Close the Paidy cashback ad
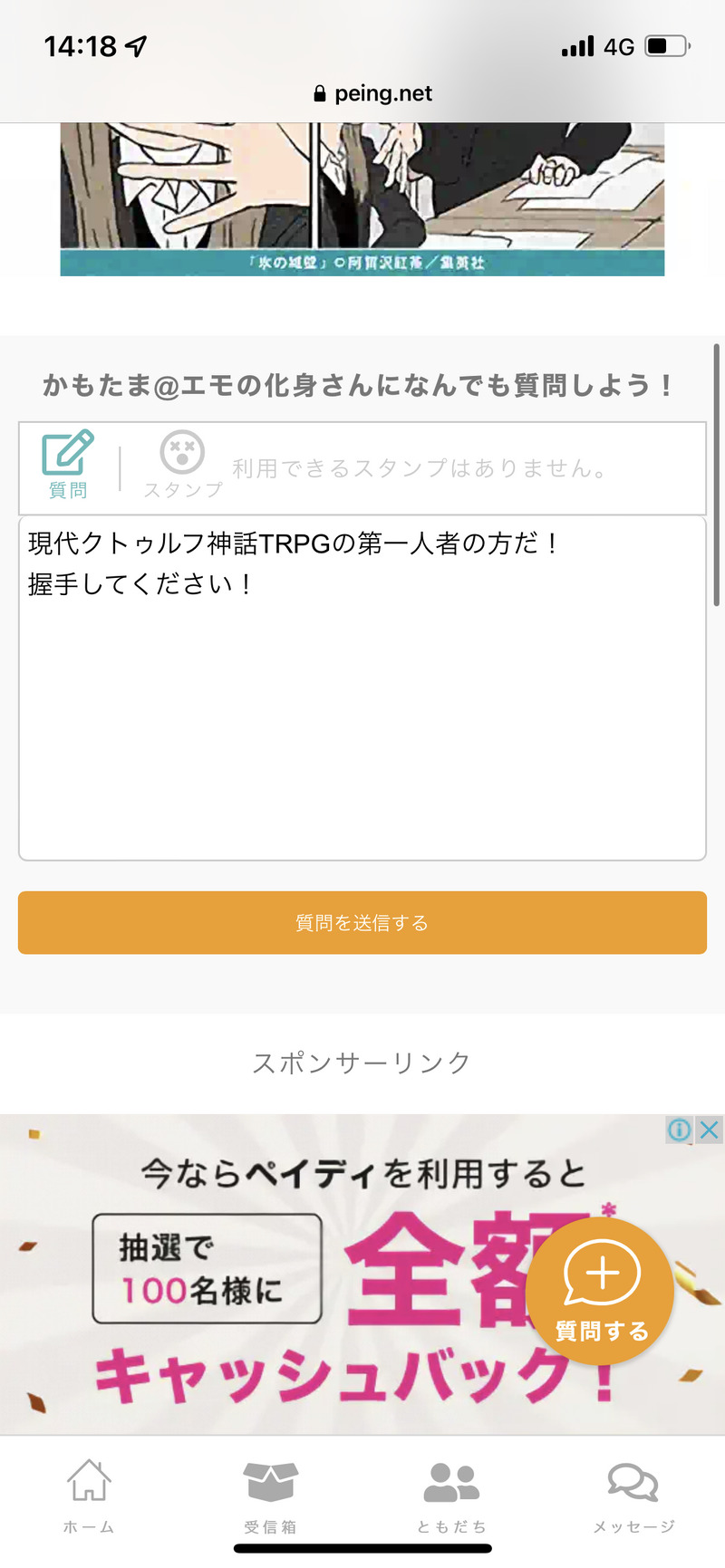The width and height of the screenshot is (725, 1568). tap(710, 1130)
